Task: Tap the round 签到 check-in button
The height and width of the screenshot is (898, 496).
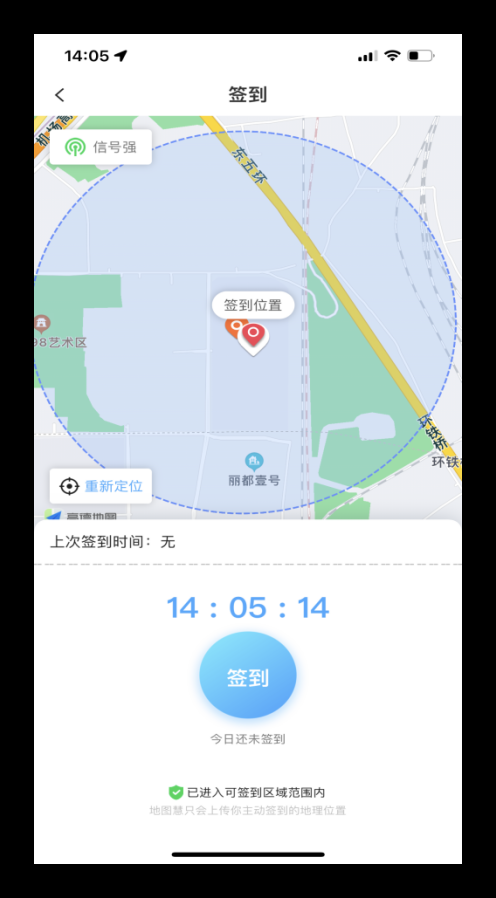Action: (x=248, y=676)
